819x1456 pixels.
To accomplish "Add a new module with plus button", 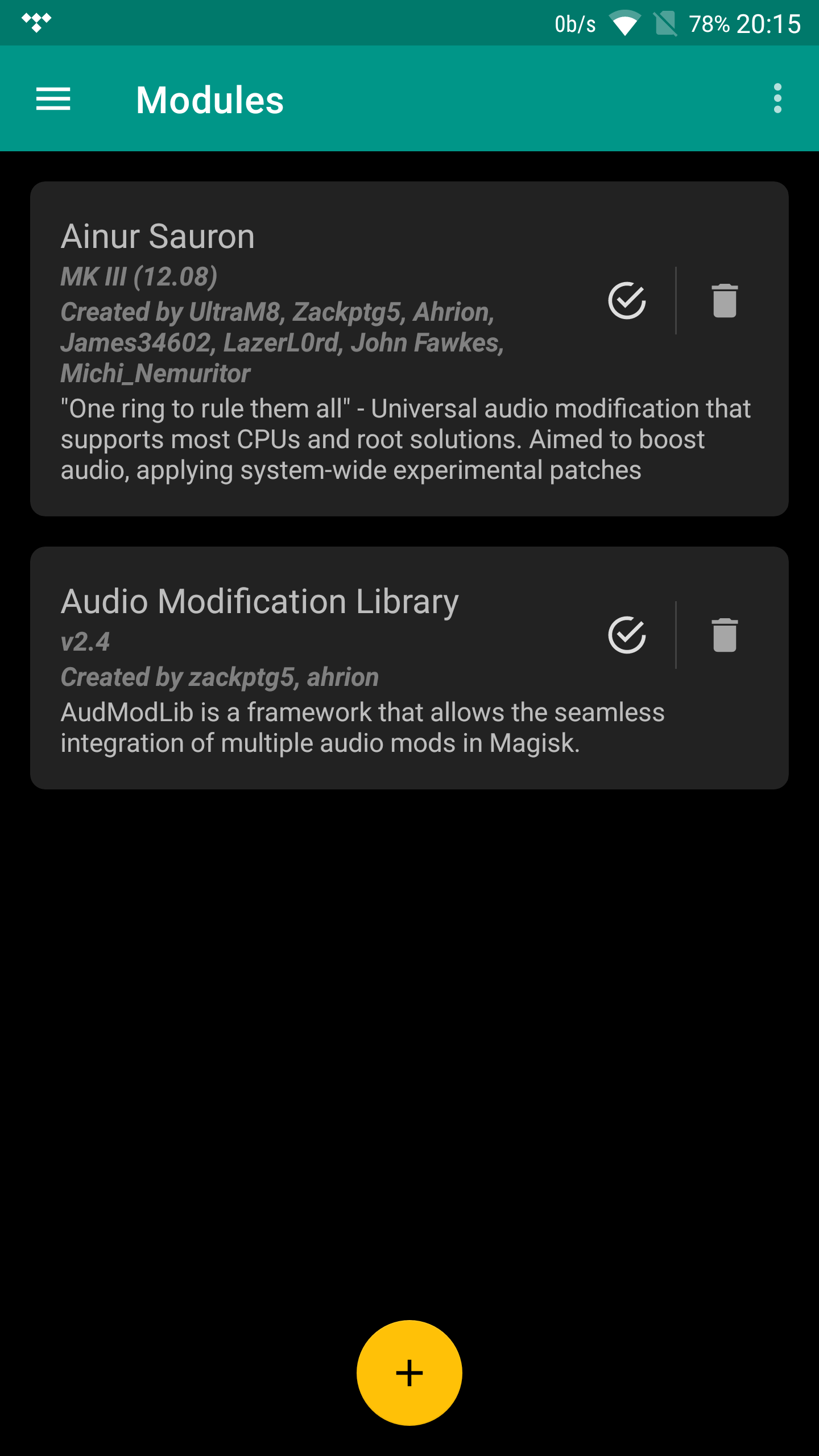I will pyautogui.click(x=409, y=1373).
